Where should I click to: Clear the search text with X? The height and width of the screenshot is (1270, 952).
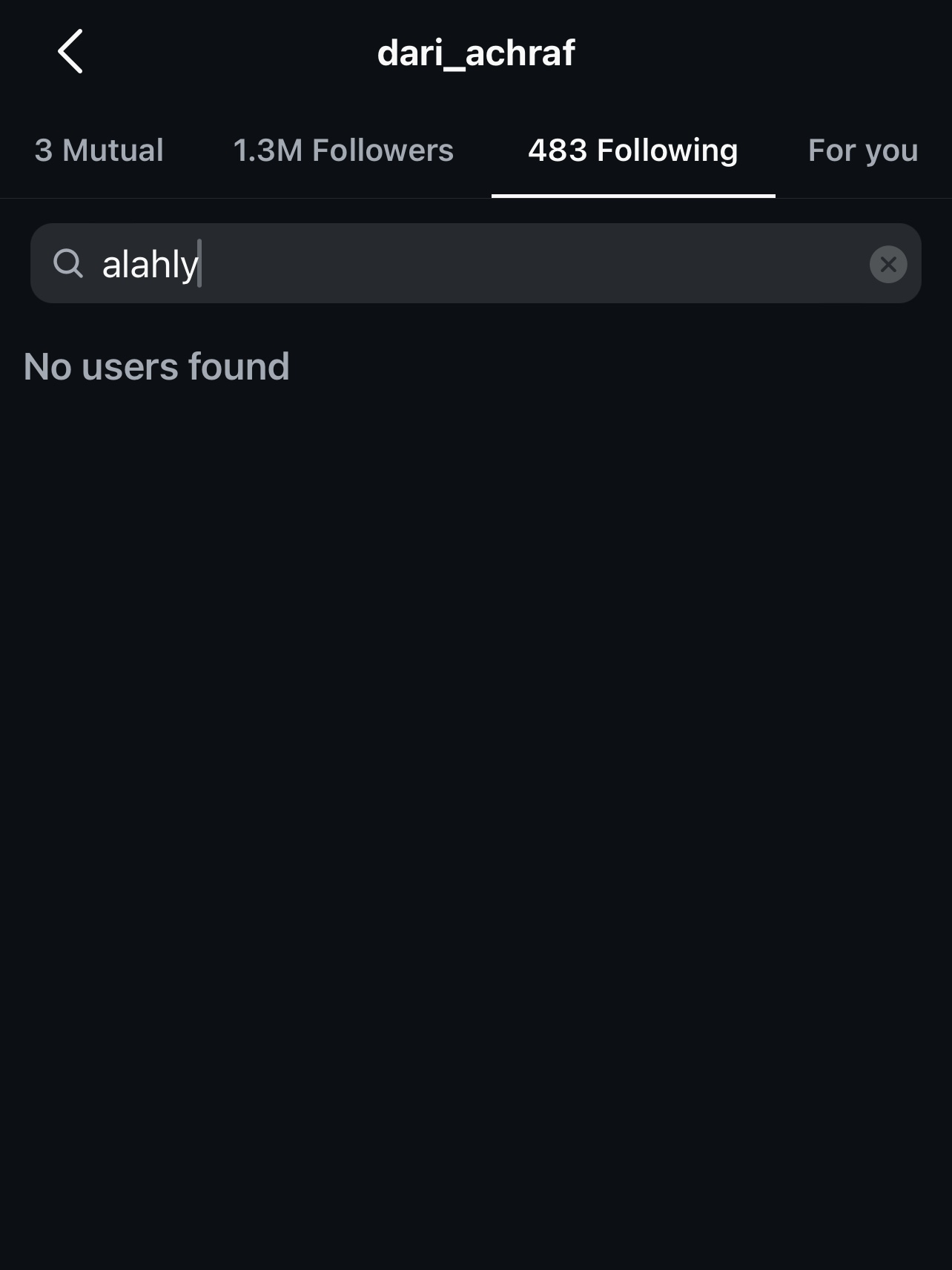[x=887, y=265]
